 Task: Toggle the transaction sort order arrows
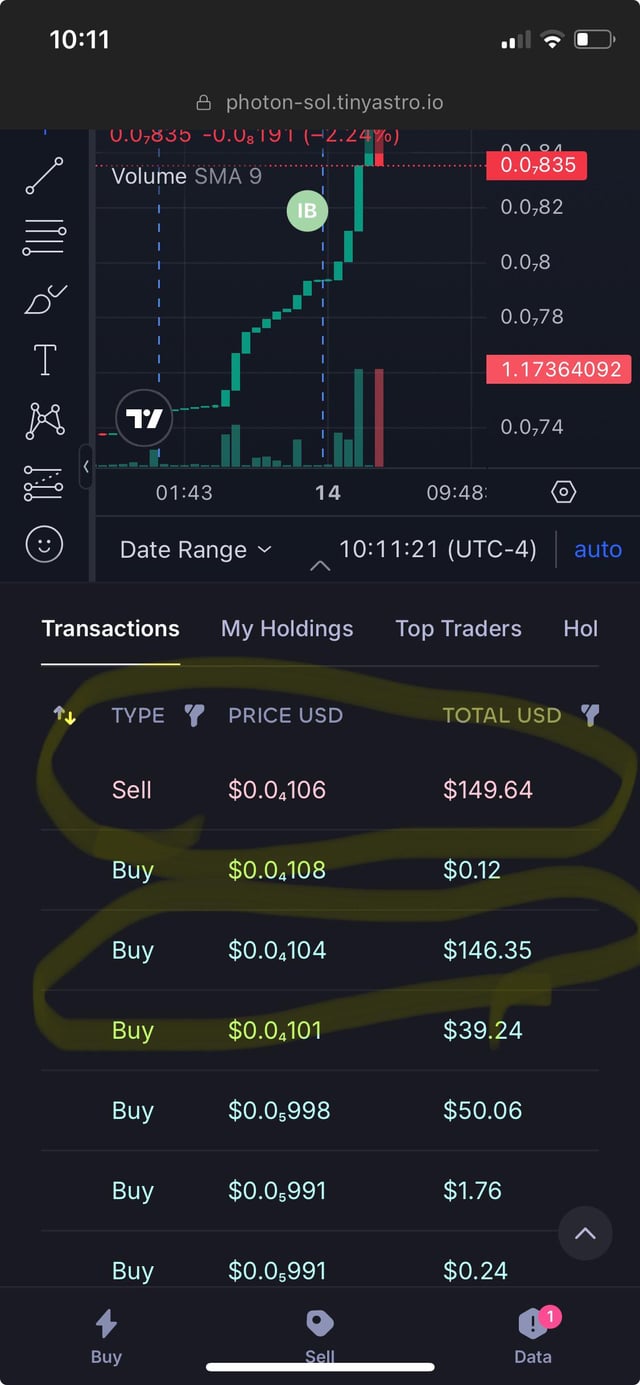pyautogui.click(x=65, y=715)
